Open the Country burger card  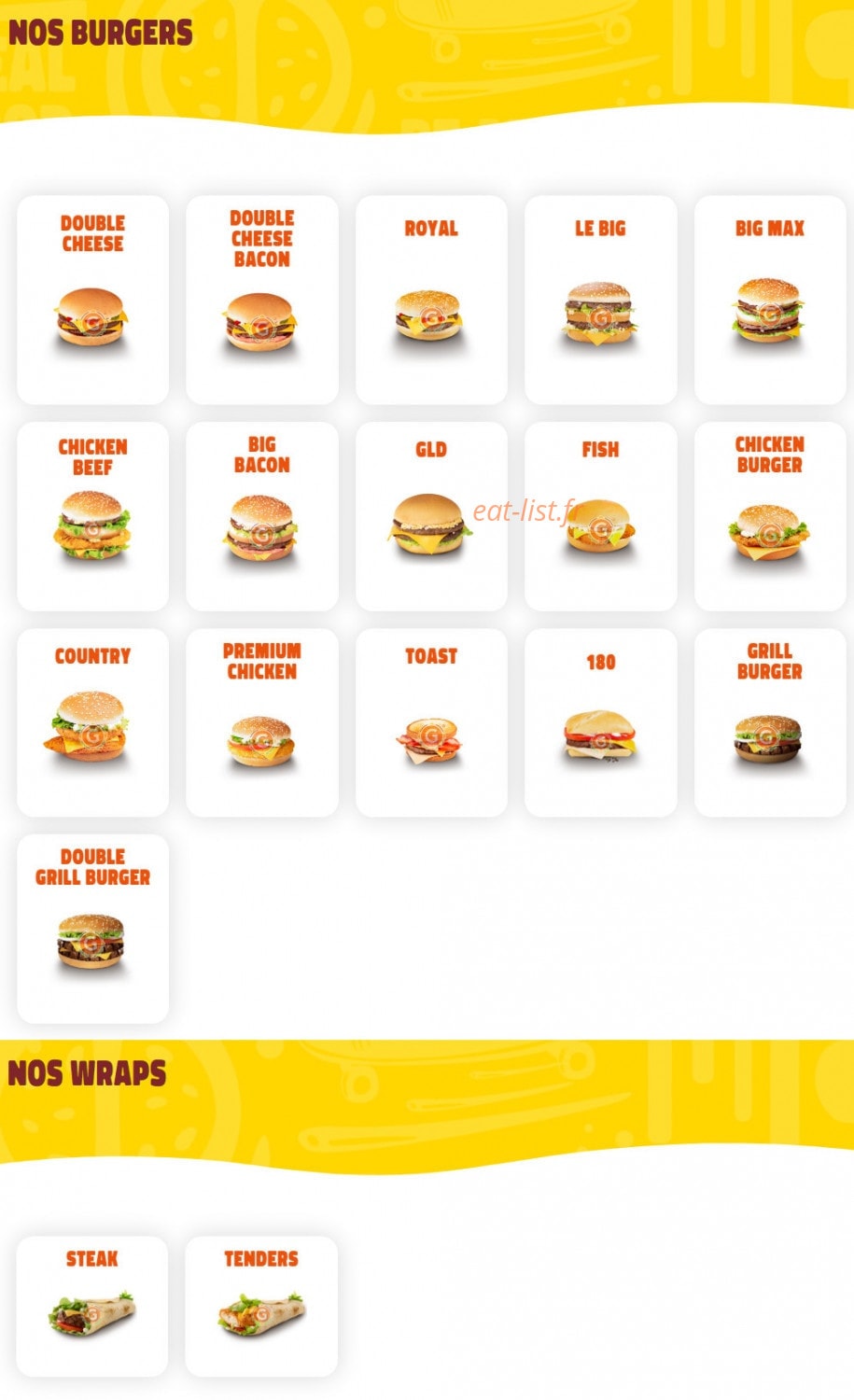[92, 722]
